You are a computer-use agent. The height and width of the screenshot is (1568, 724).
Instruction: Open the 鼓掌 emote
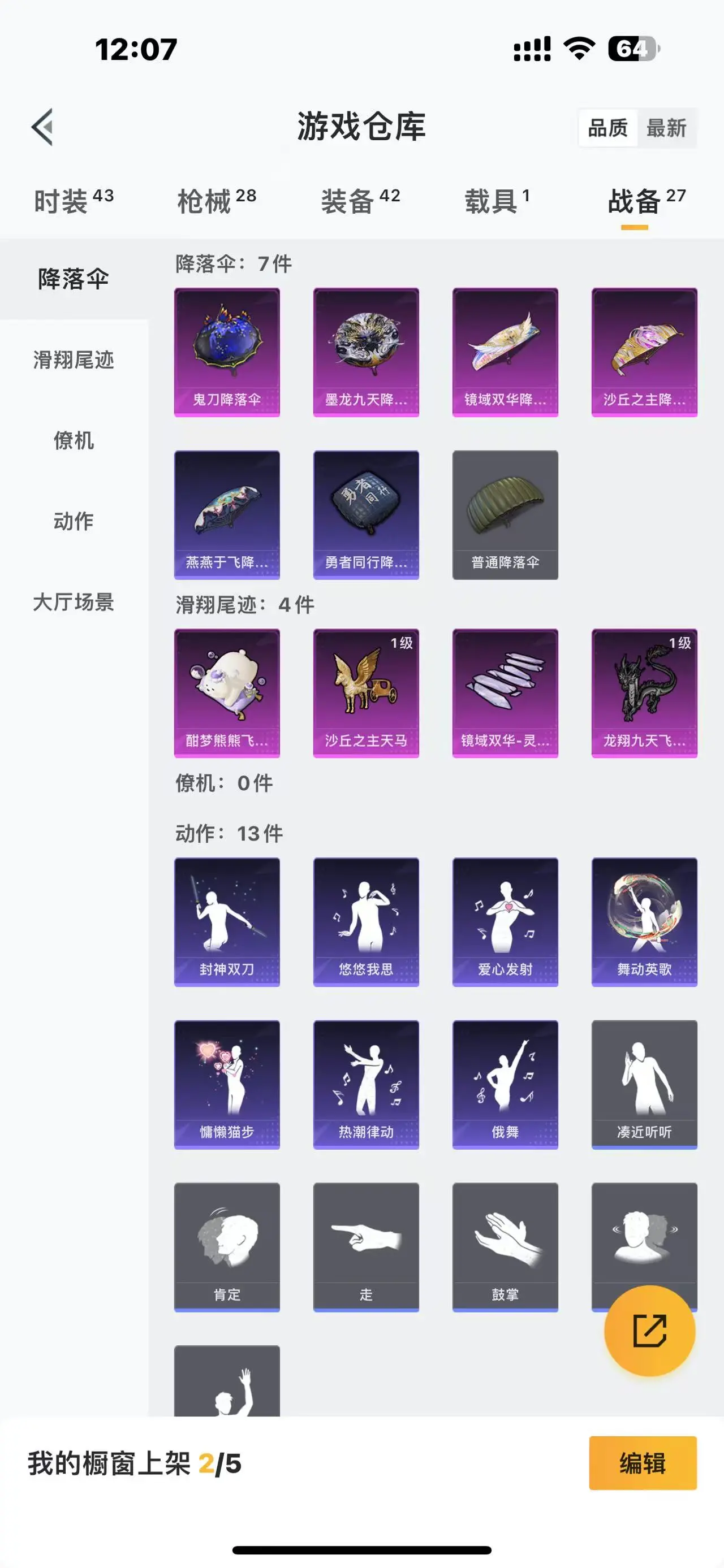pos(505,1246)
